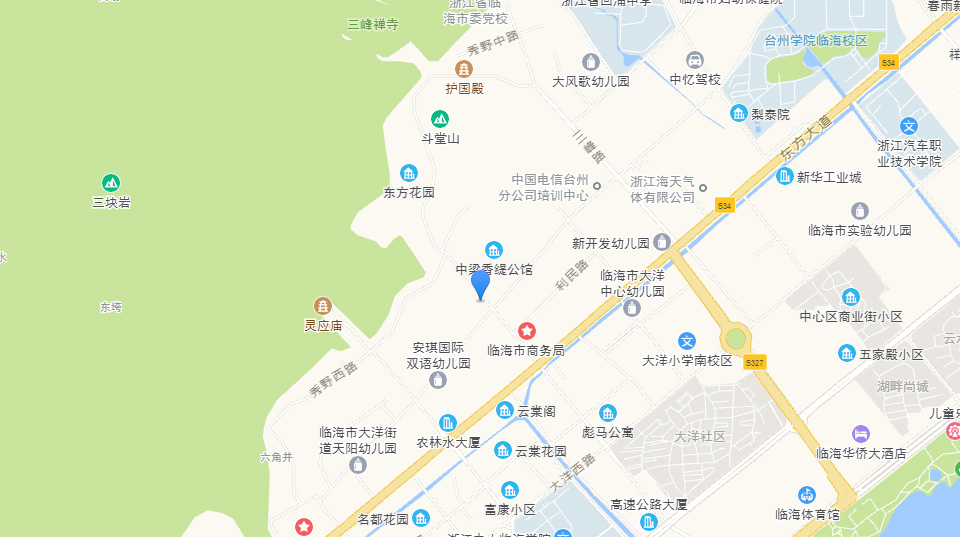Select the 梨泰院 marker
Image resolution: width=960 pixels, height=537 pixels.
[739, 113]
